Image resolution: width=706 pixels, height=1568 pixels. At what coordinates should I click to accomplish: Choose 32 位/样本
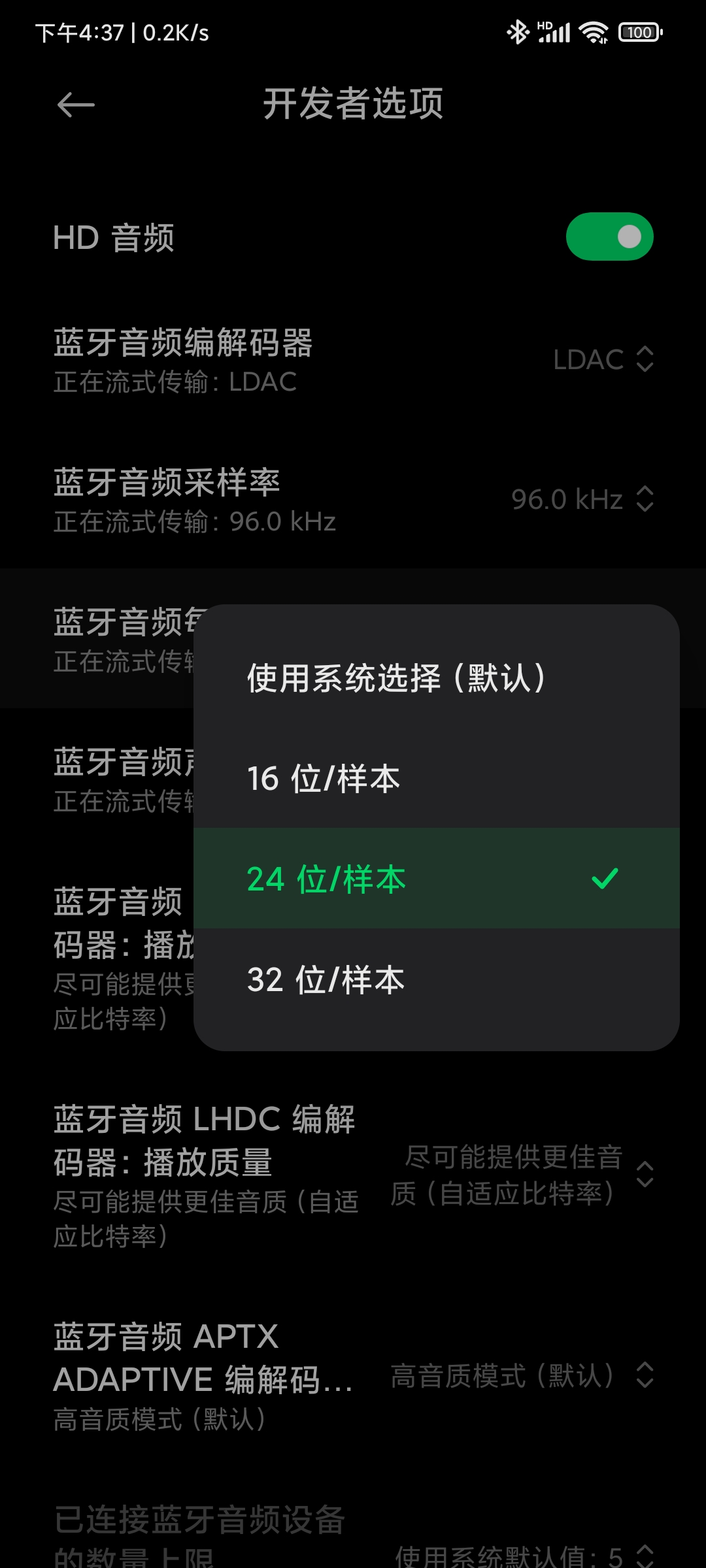[327, 980]
